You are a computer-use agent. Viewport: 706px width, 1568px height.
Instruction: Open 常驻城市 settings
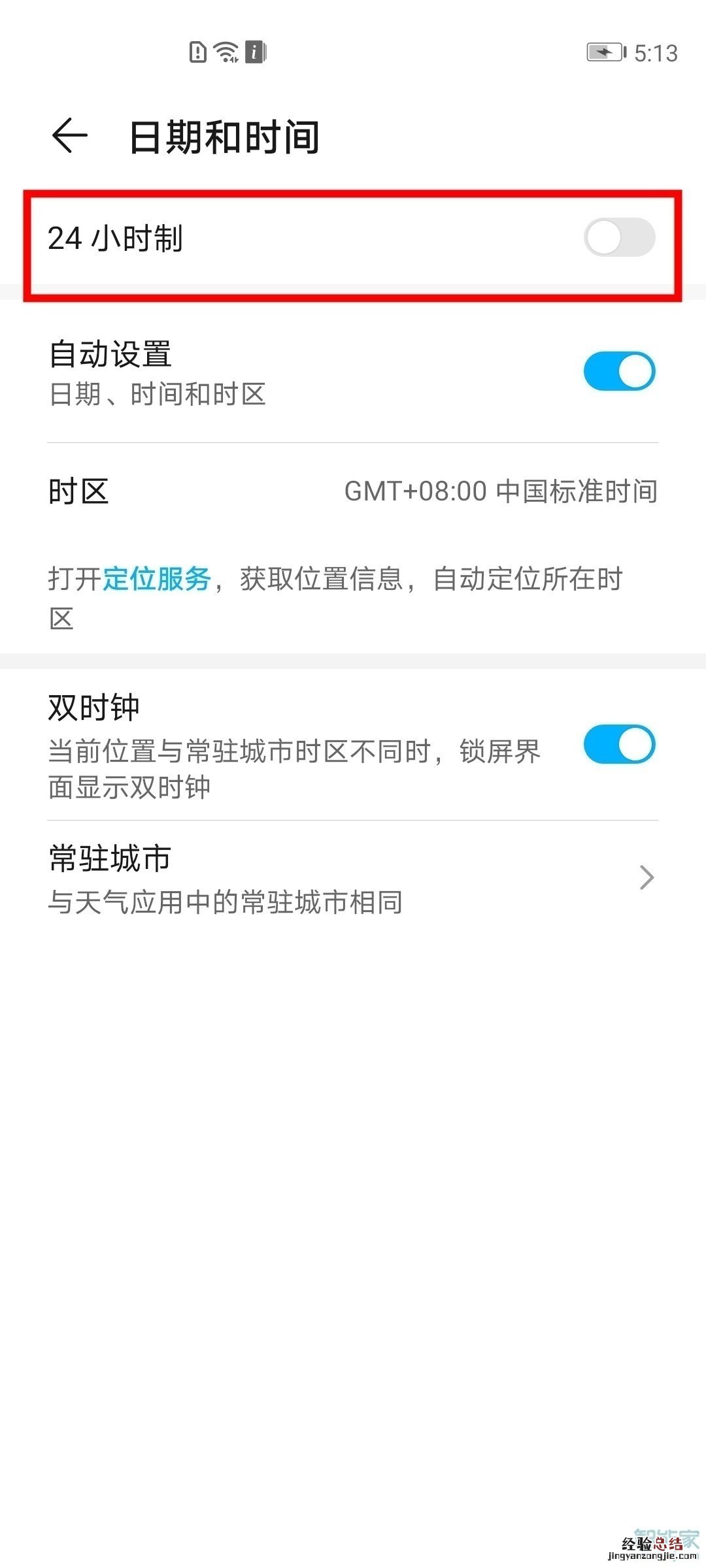coord(353,877)
